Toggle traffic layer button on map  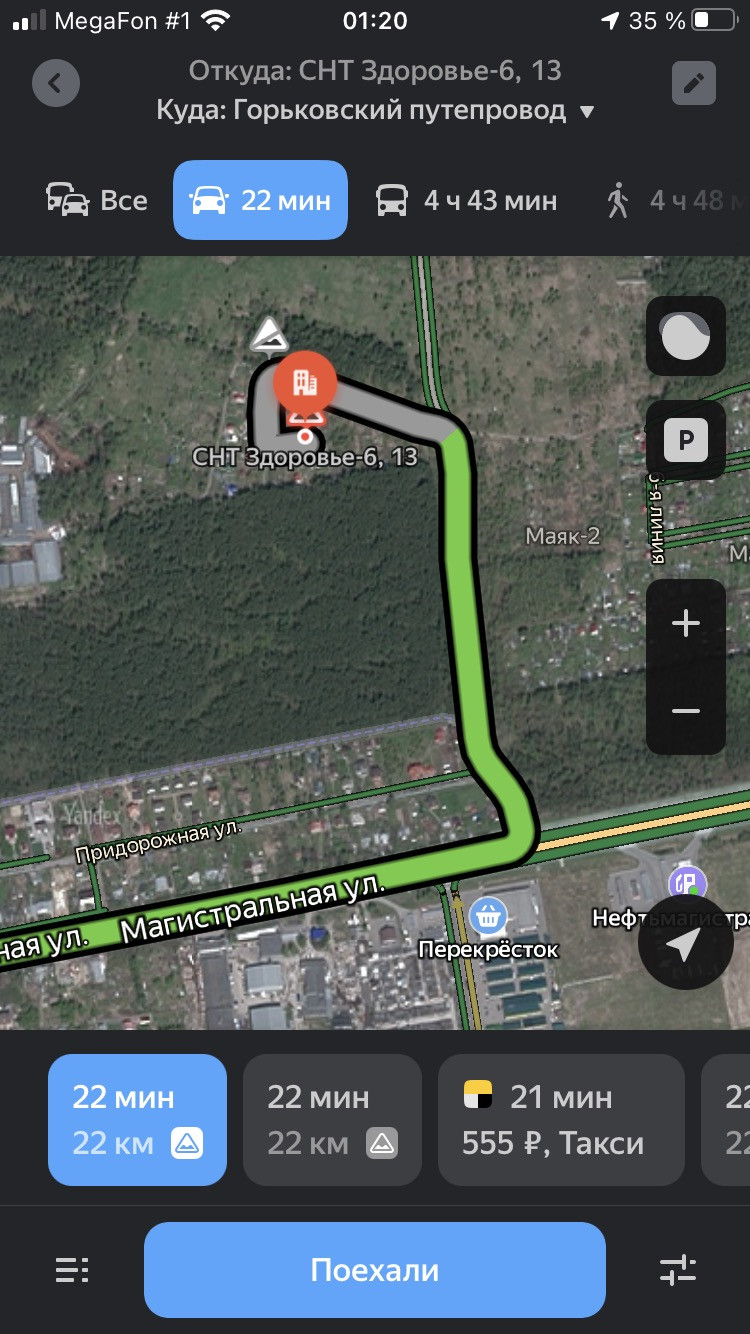click(x=686, y=336)
